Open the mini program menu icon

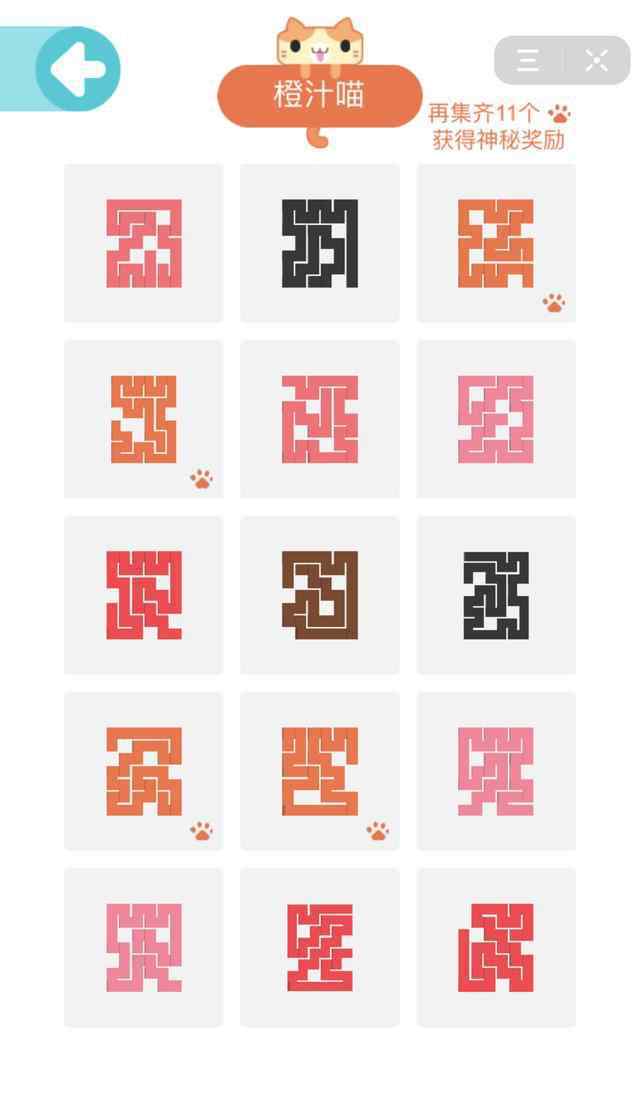pos(528,60)
